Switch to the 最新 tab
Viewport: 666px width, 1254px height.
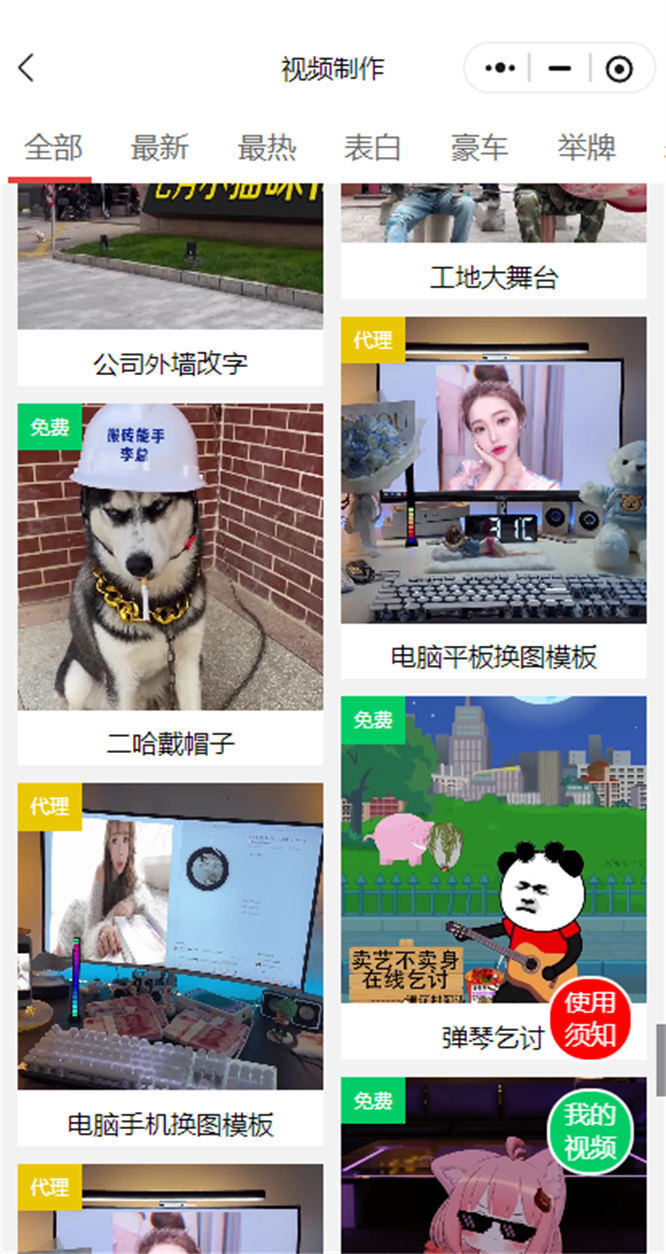click(x=160, y=148)
